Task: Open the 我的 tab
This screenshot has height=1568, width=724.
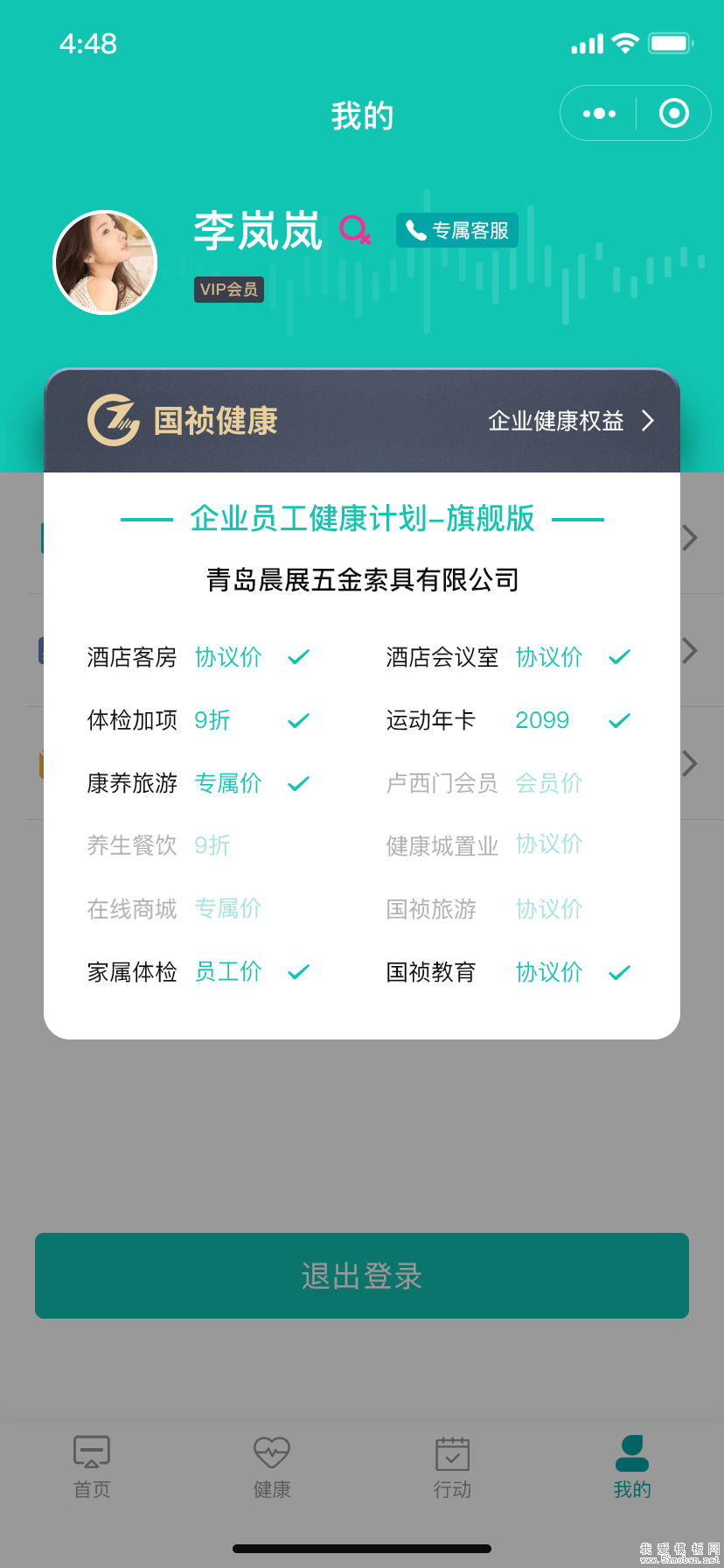Action: (x=631, y=1467)
